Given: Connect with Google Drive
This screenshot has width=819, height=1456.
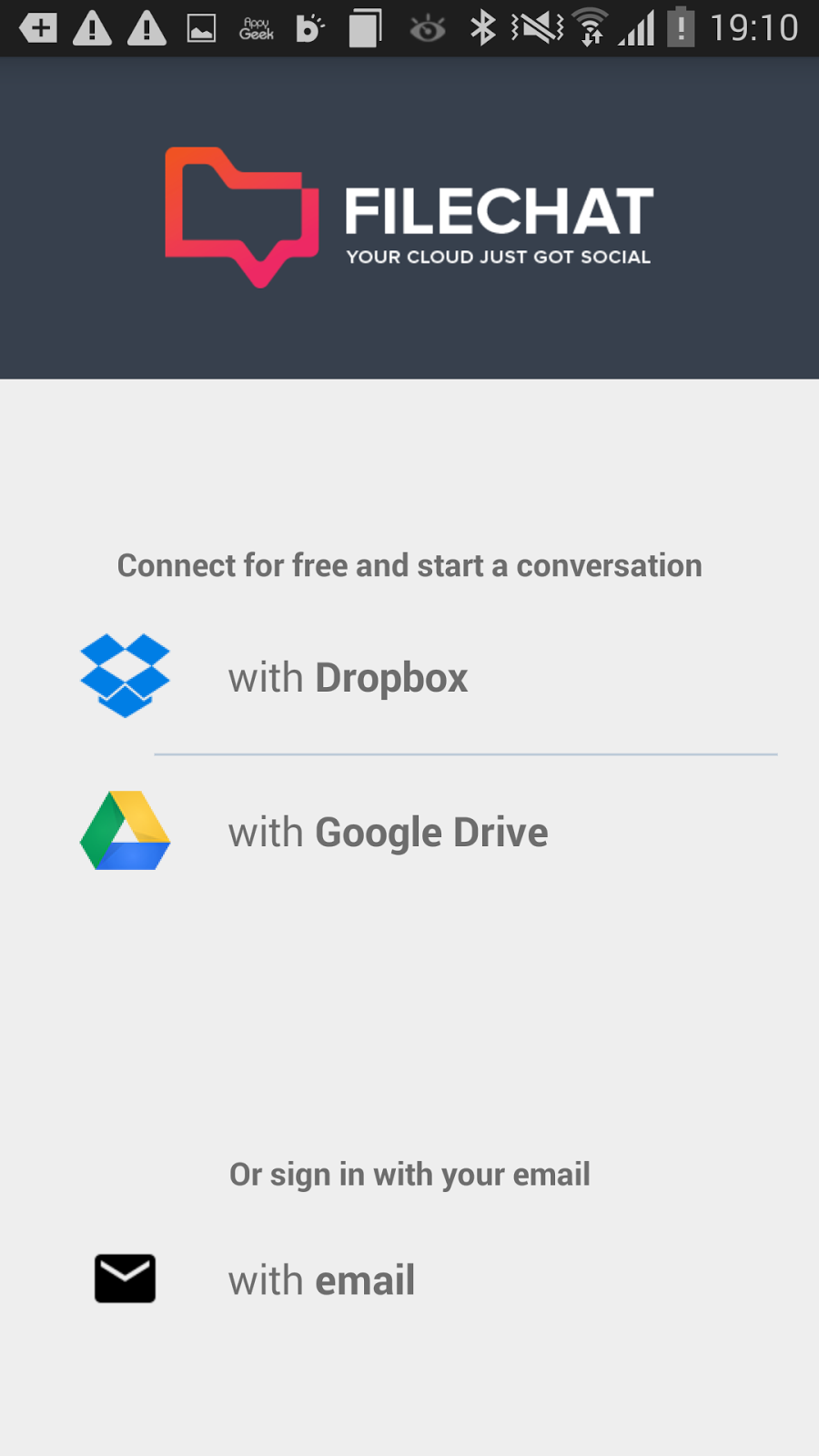Looking at the screenshot, I should coord(387,833).
